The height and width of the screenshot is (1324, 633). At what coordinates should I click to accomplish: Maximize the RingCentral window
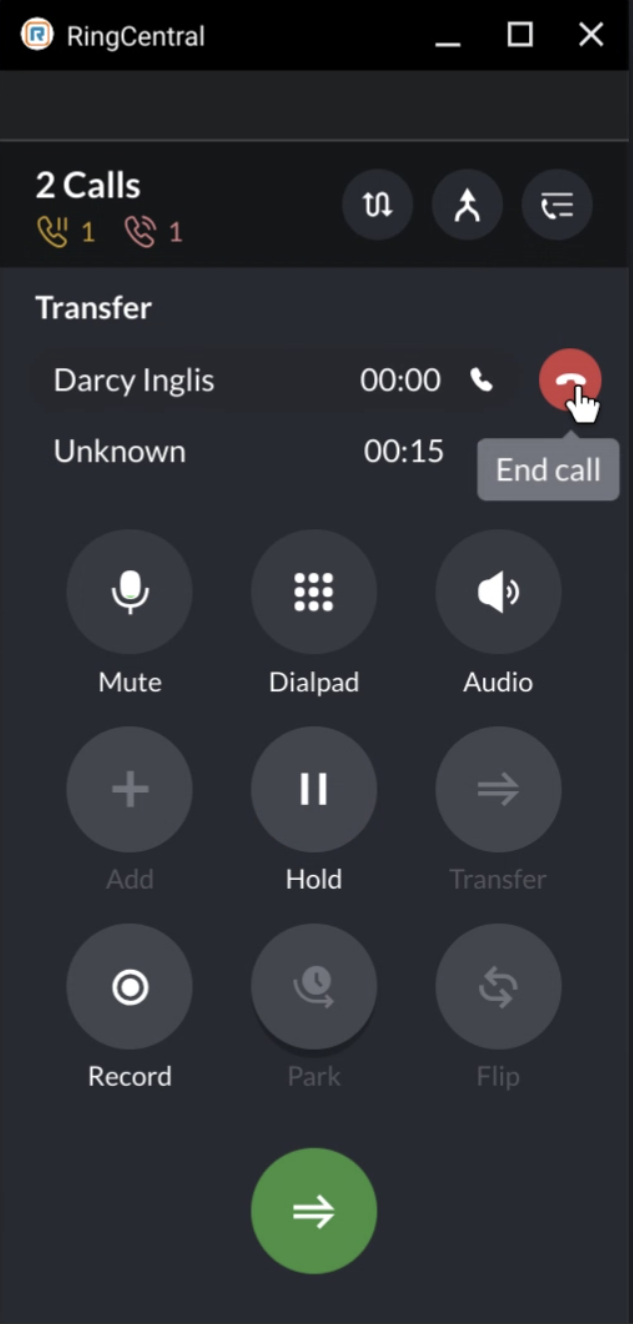(x=520, y=36)
